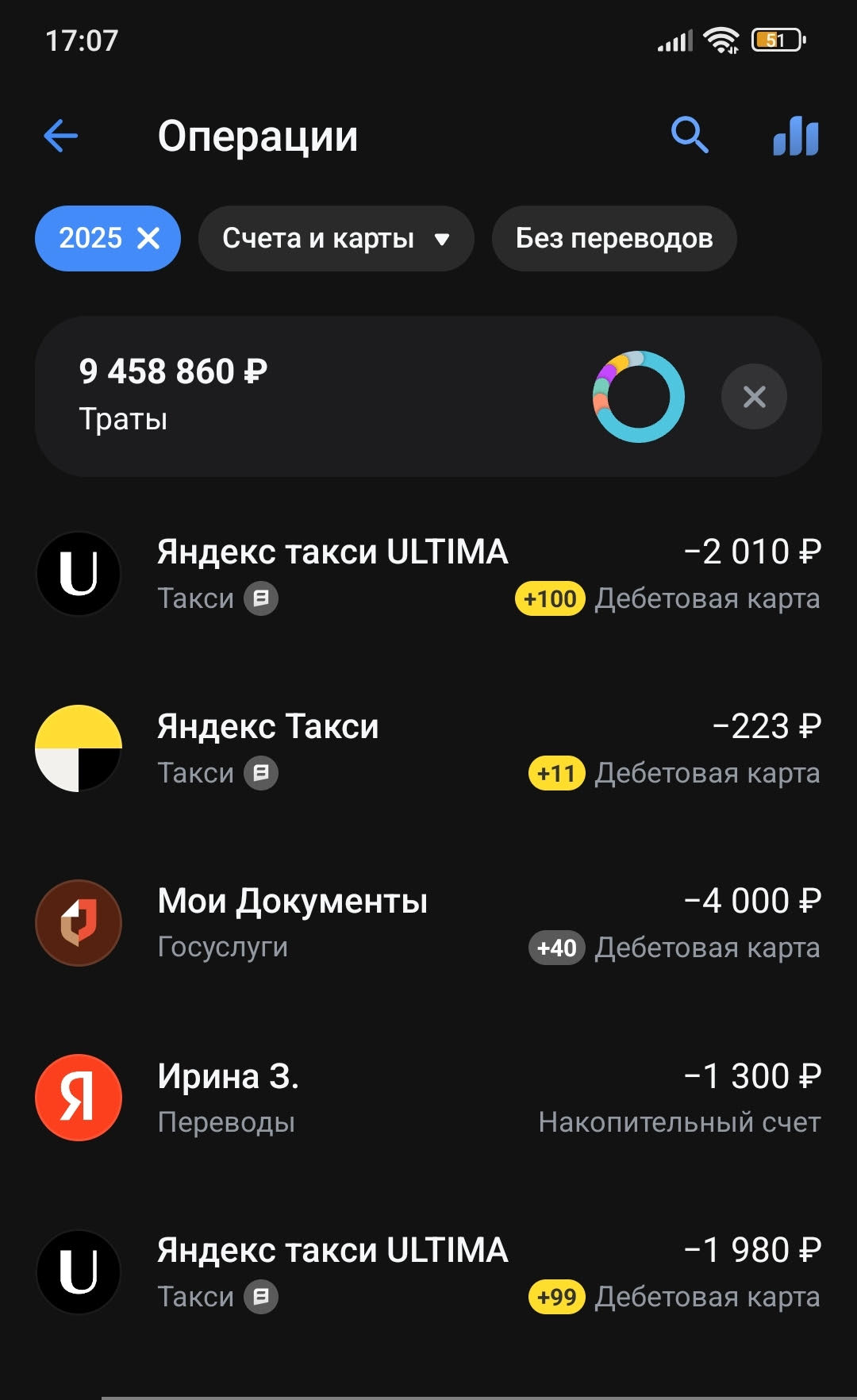Open the spending analytics chart icon
Image resolution: width=857 pixels, height=1400 pixels.
[795, 136]
